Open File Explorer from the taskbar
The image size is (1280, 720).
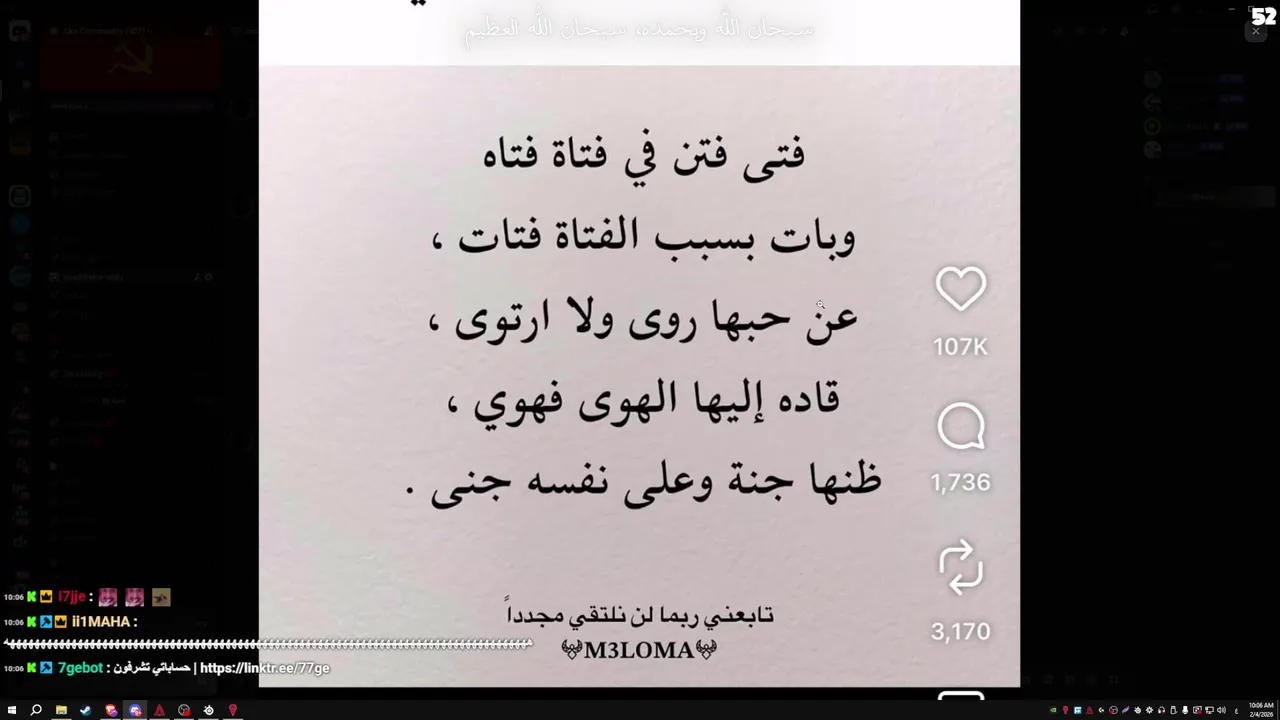pos(61,710)
